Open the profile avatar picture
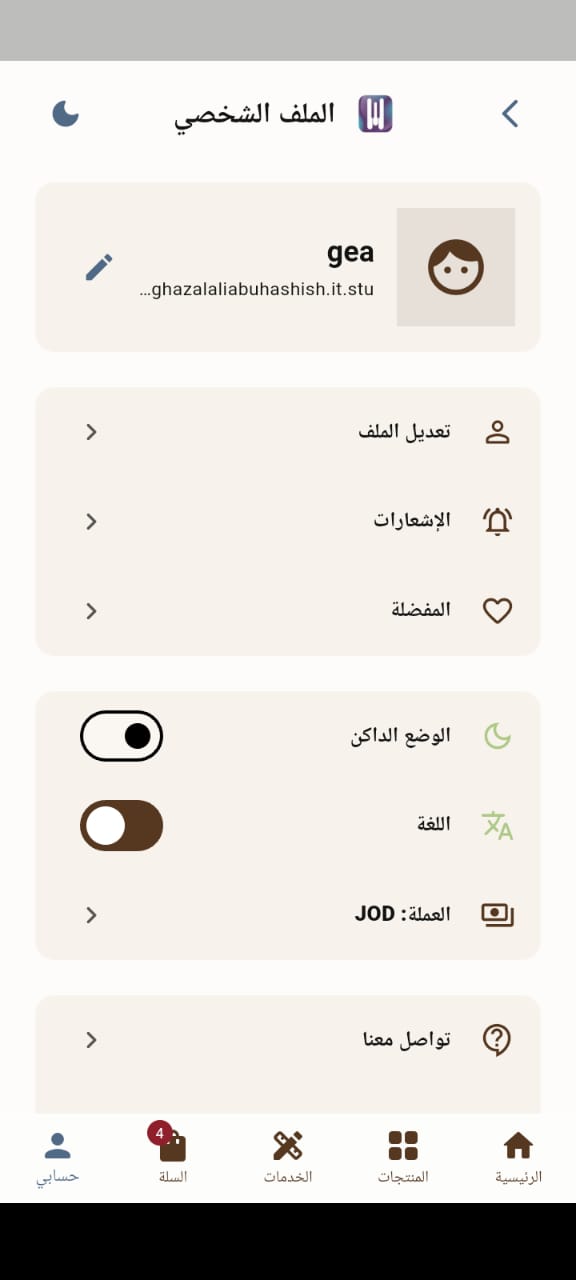 pyautogui.click(x=456, y=267)
